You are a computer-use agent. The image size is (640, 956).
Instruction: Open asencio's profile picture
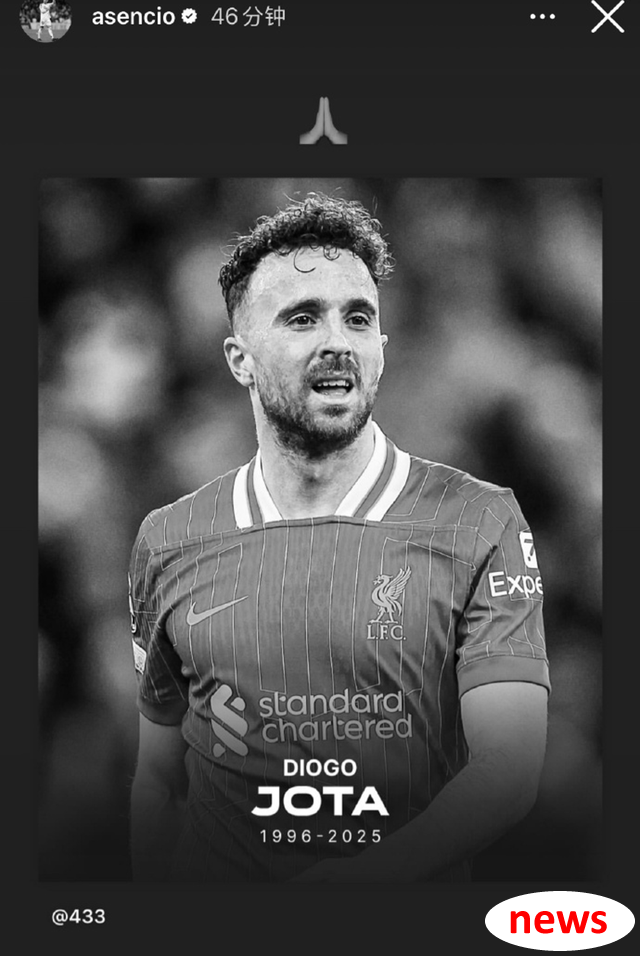click(45, 18)
